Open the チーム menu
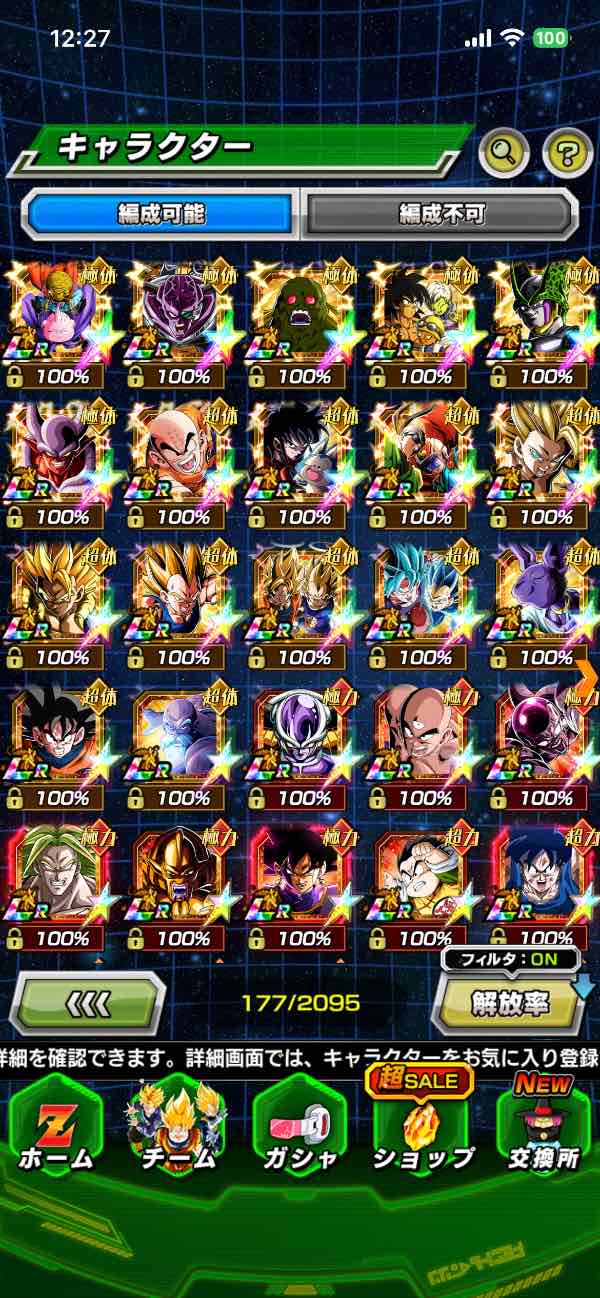Screen dimensions: 600x1298 (x=178, y=1128)
